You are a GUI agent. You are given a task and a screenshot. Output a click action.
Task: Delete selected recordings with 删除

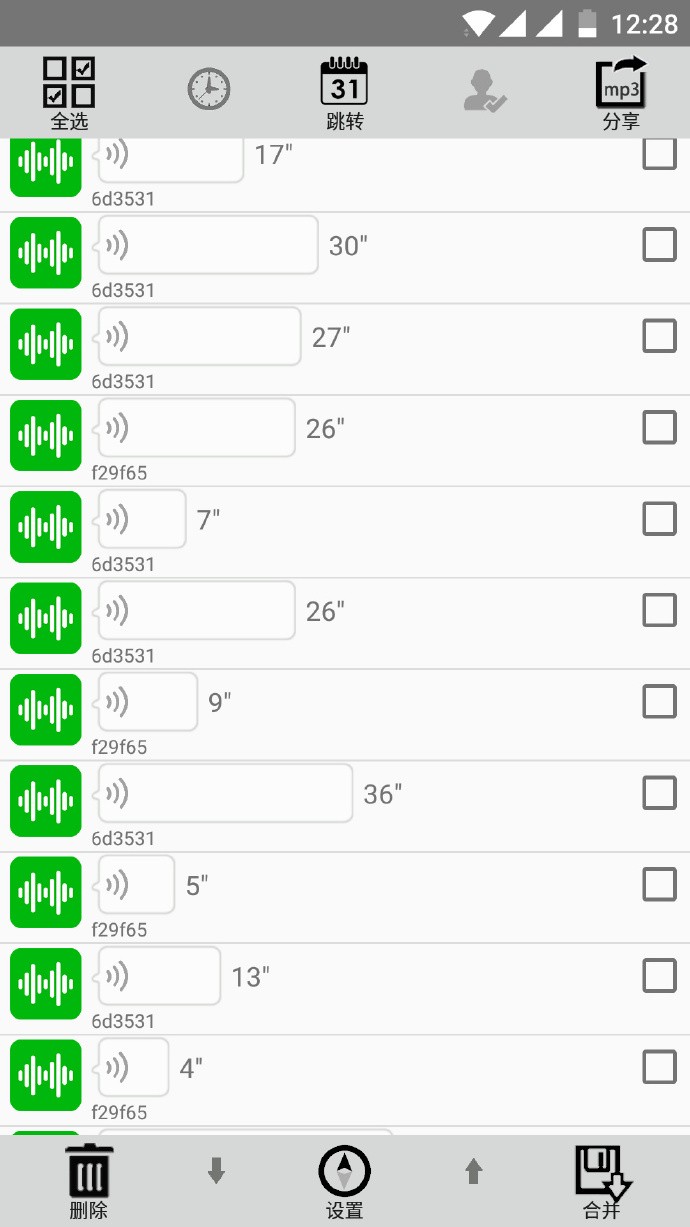tap(89, 1181)
